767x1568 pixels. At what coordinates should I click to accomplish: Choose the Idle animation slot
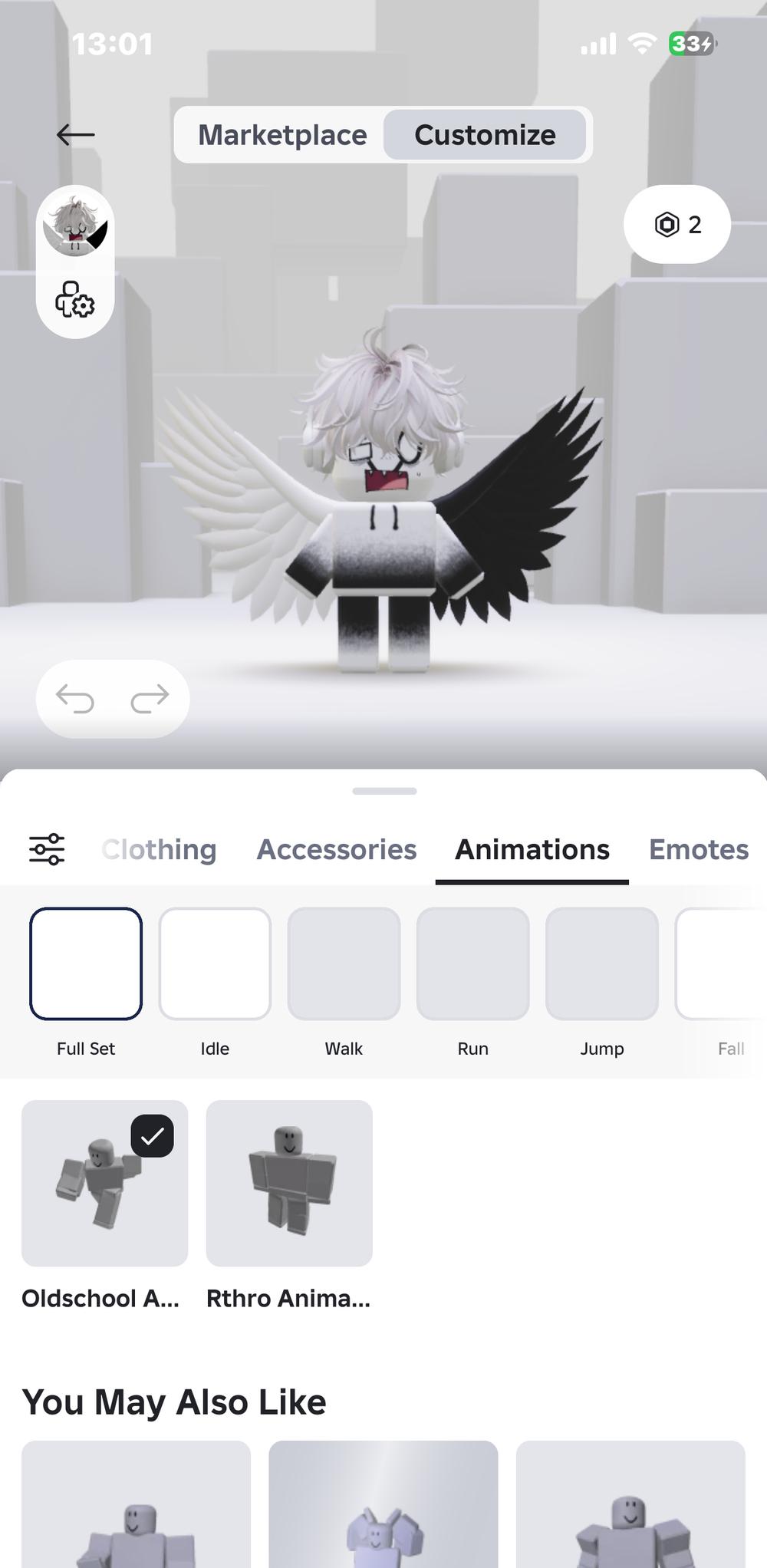(215, 964)
